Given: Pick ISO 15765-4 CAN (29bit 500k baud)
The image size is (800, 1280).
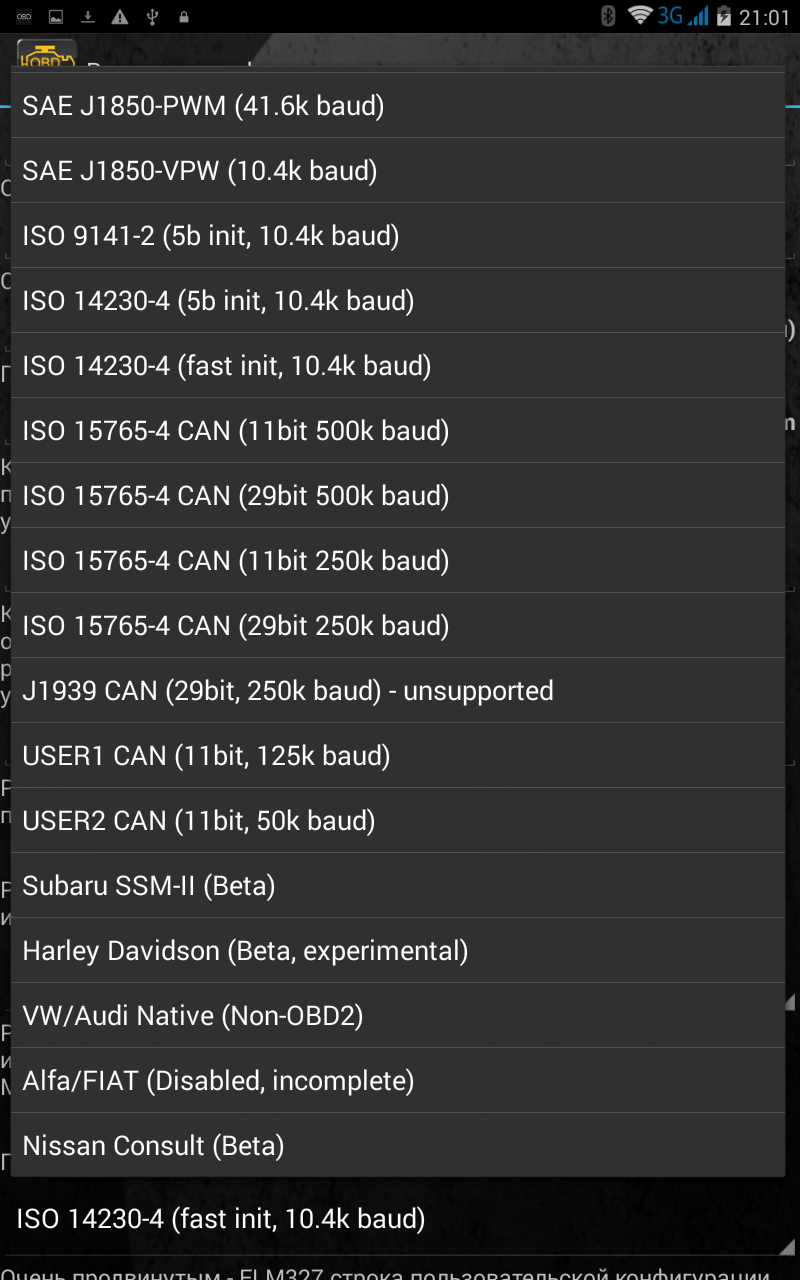Looking at the screenshot, I should 397,495.
